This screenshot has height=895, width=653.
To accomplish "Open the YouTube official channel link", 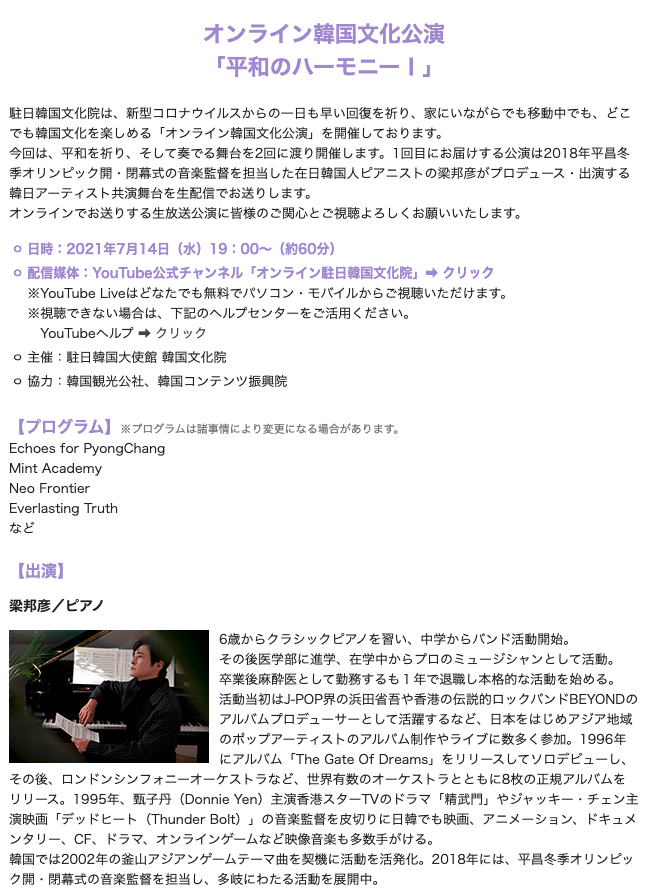I will tap(468, 272).
